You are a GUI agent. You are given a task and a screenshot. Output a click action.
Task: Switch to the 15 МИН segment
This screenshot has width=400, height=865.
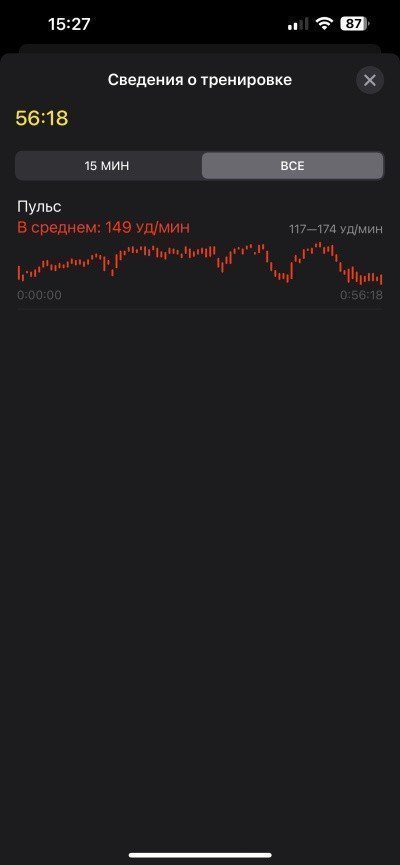point(108,166)
